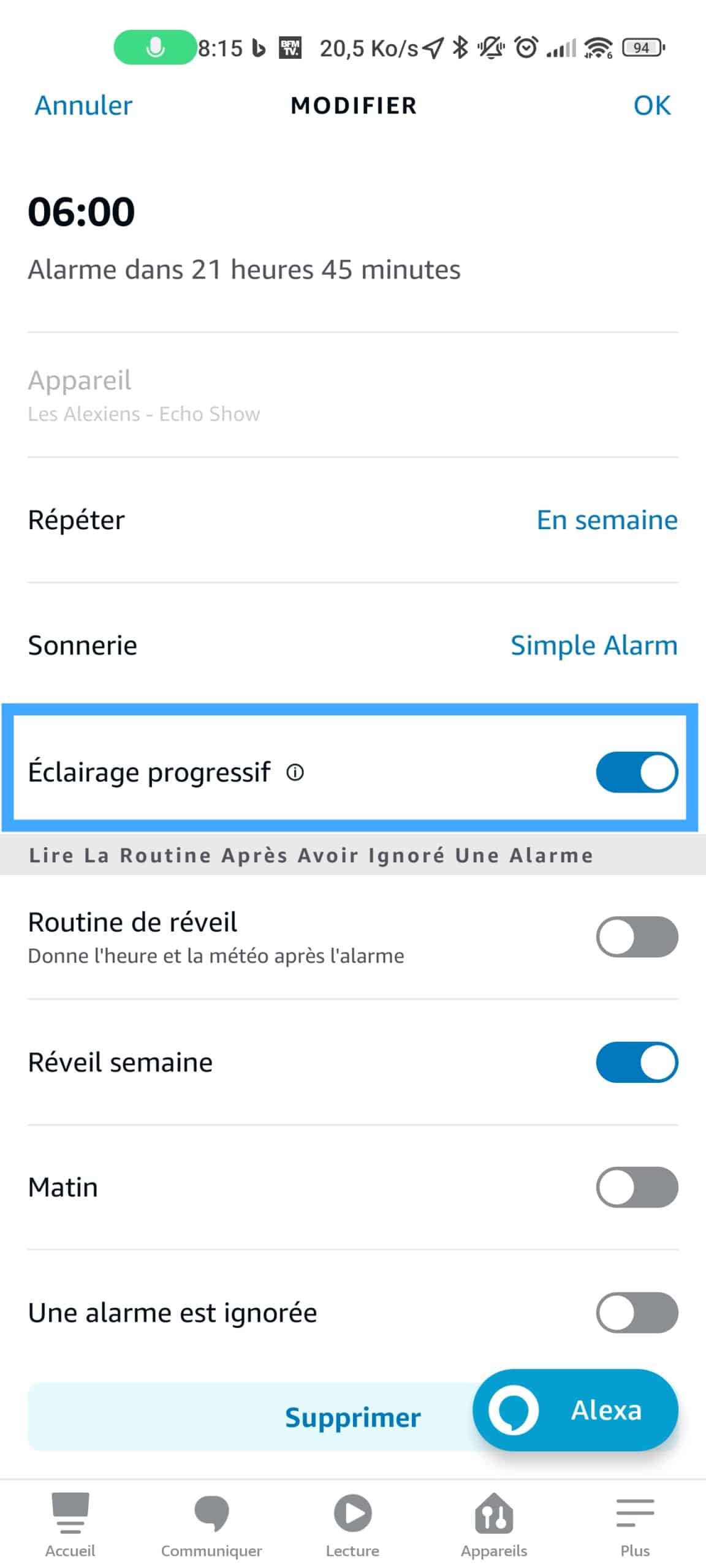Open the Plus menu tab
This screenshot has height=1568, width=706.
pos(635,1525)
